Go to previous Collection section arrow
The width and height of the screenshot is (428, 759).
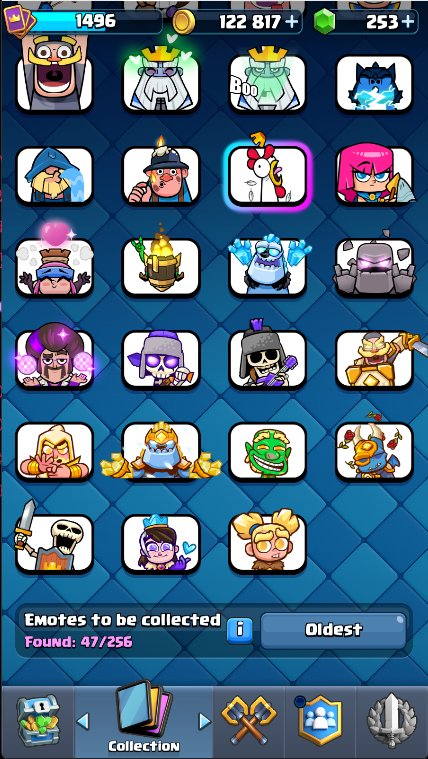[83, 721]
